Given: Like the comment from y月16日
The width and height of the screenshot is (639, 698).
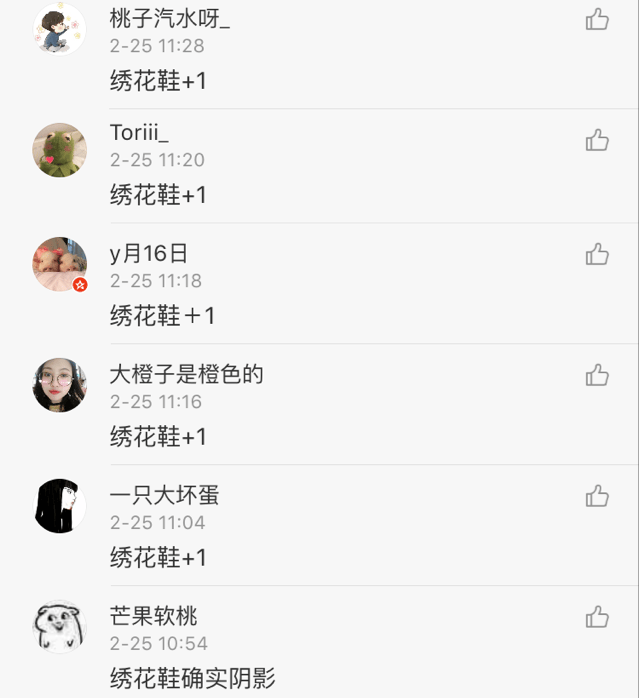Looking at the screenshot, I should pos(597,254).
